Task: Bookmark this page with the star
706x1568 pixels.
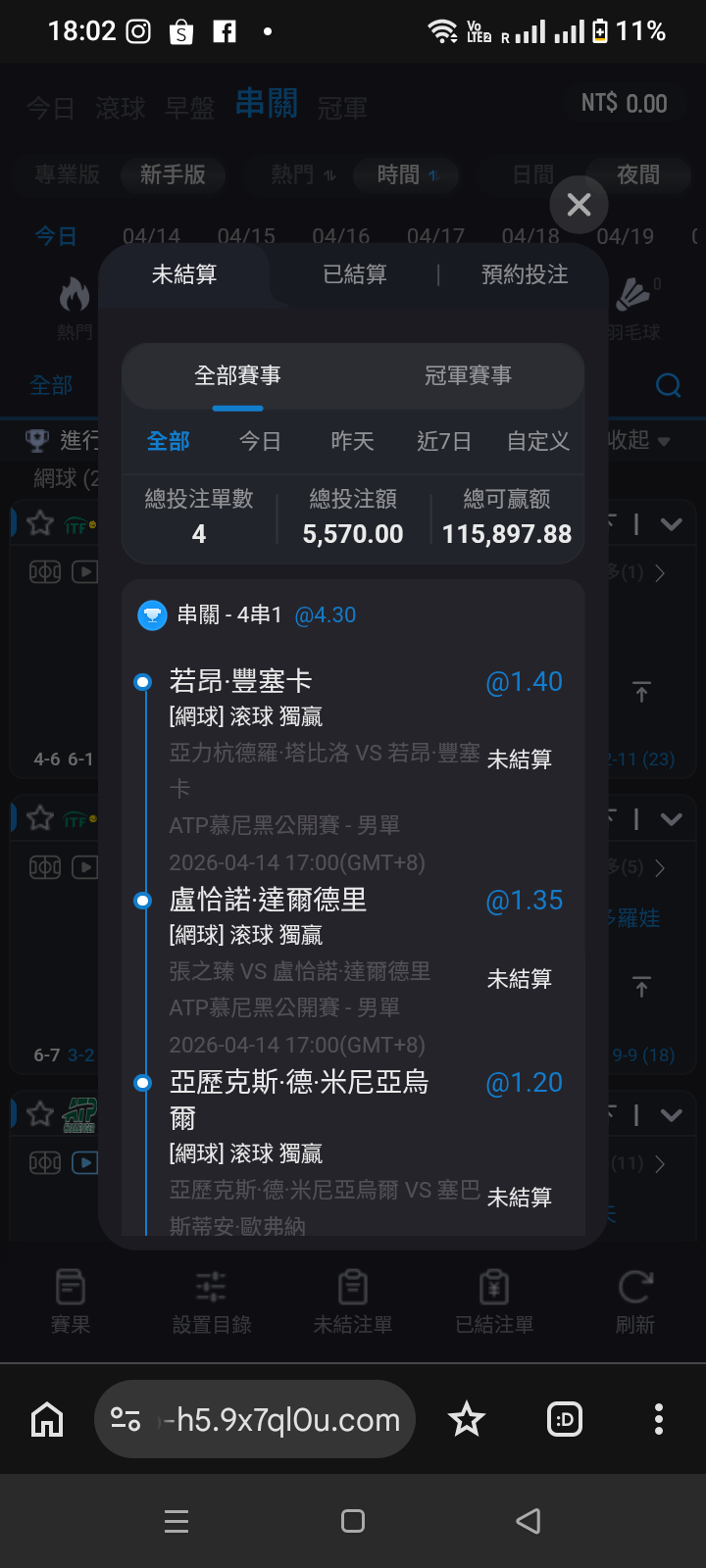Action: pos(467,1419)
